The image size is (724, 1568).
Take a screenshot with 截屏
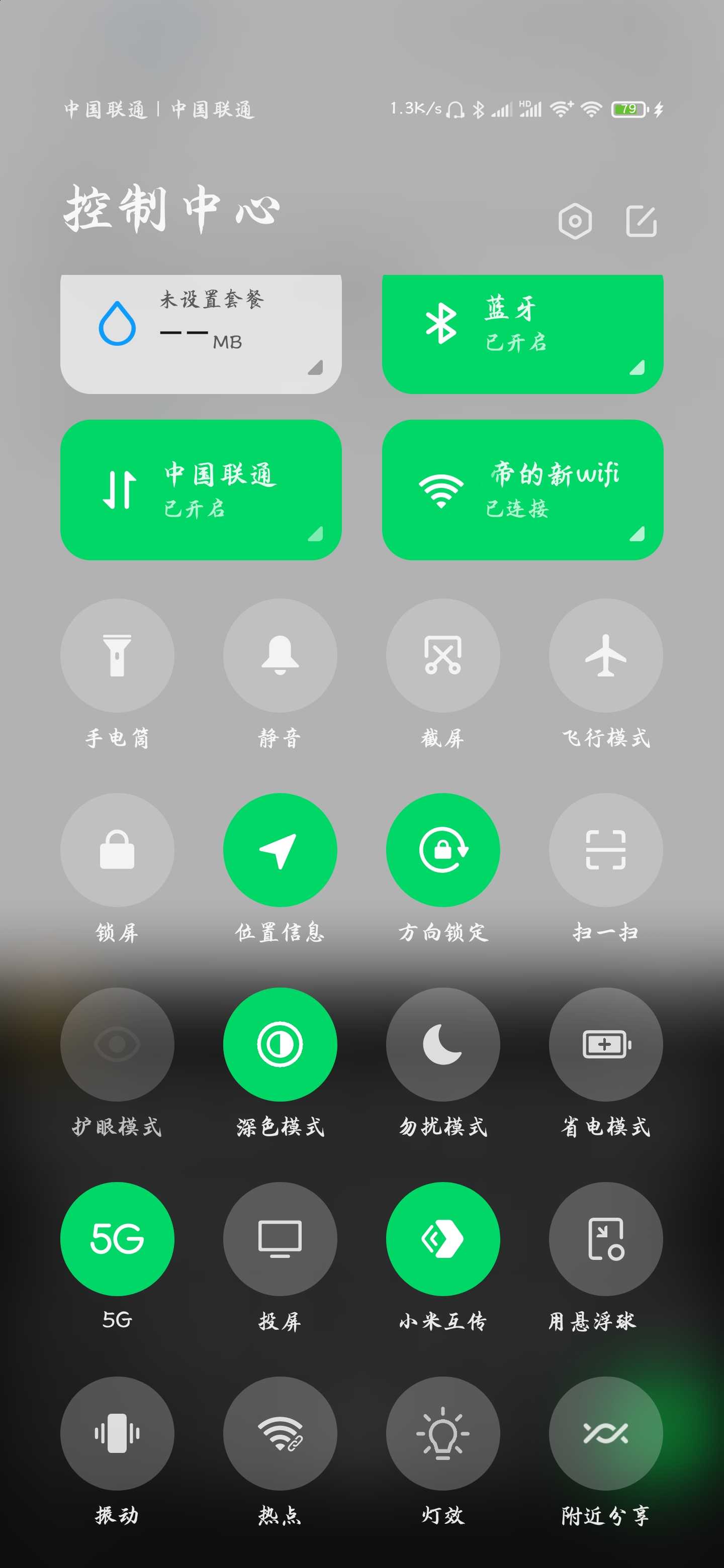443,655
